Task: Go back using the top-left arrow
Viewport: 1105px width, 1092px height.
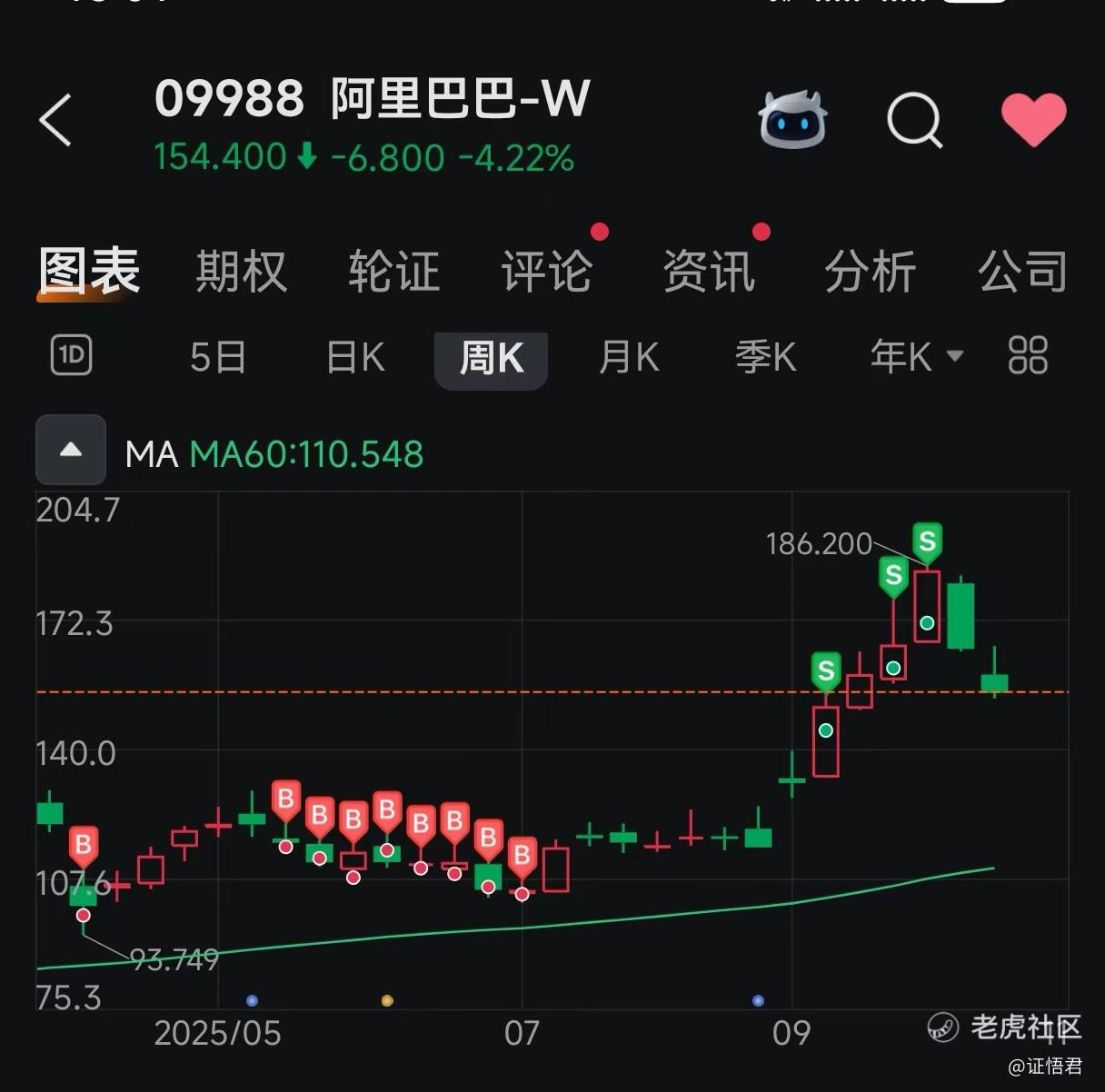Action: [x=55, y=120]
